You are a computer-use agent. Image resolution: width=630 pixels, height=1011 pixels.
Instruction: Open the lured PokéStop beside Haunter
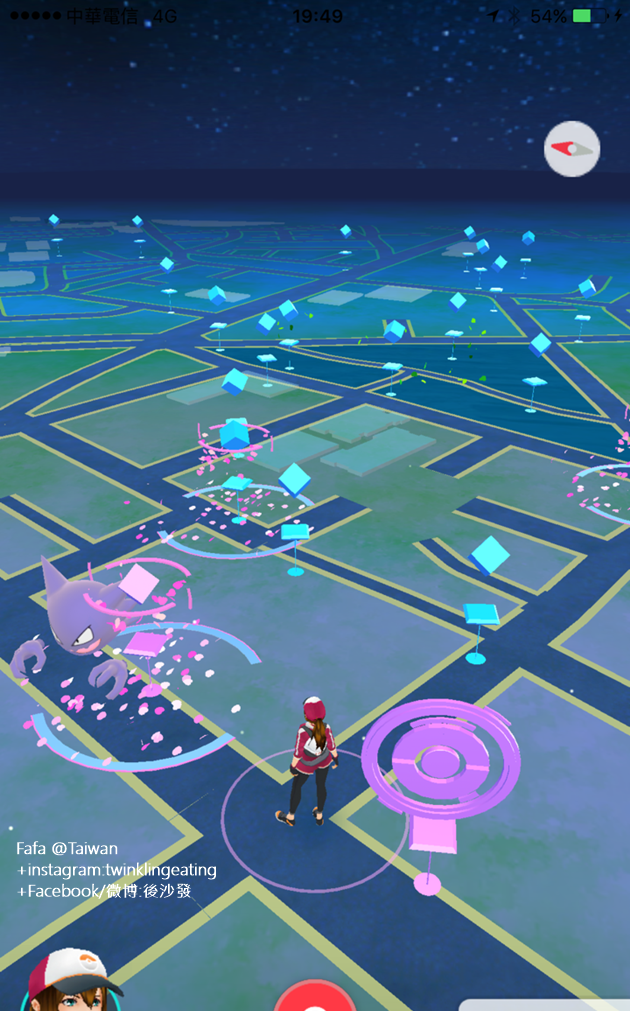tap(148, 644)
